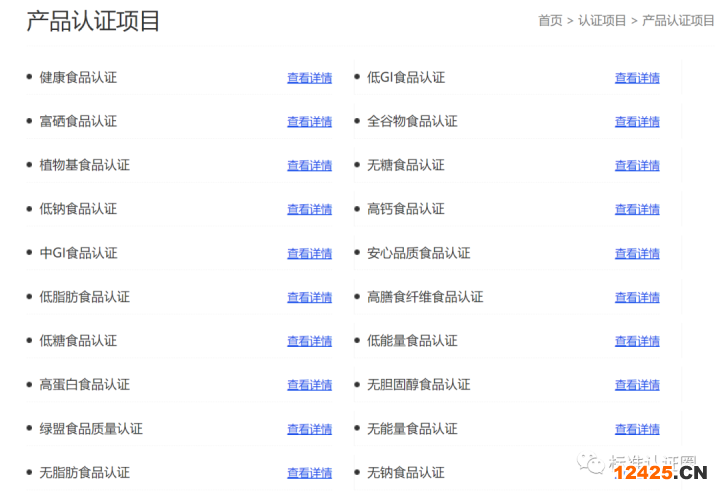View details of 无脂肪食品认证
Image resolution: width=720 pixels, height=495 pixels.
click(x=309, y=474)
